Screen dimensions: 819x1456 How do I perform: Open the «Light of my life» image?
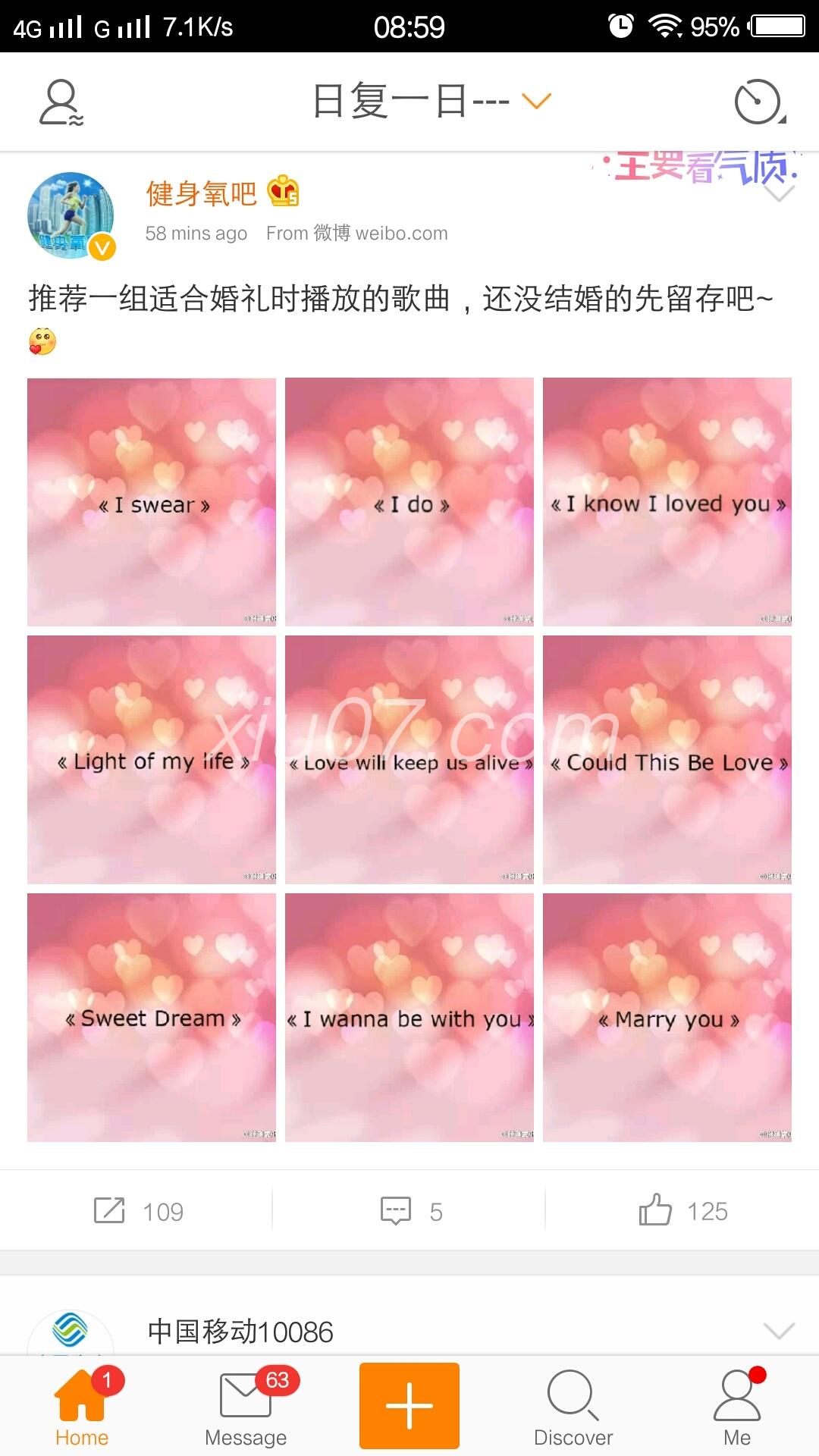point(152,760)
